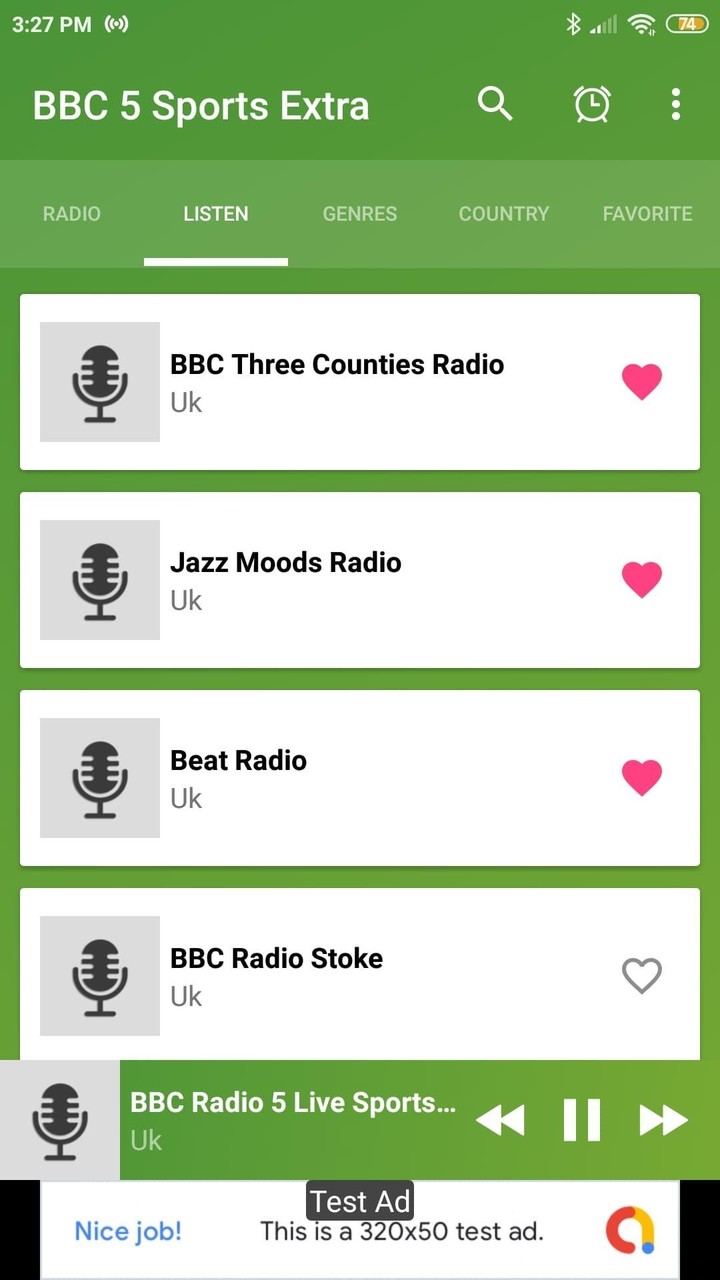The image size is (720, 1280).
Task: Open the three-dot overflow menu
Action: tap(676, 104)
